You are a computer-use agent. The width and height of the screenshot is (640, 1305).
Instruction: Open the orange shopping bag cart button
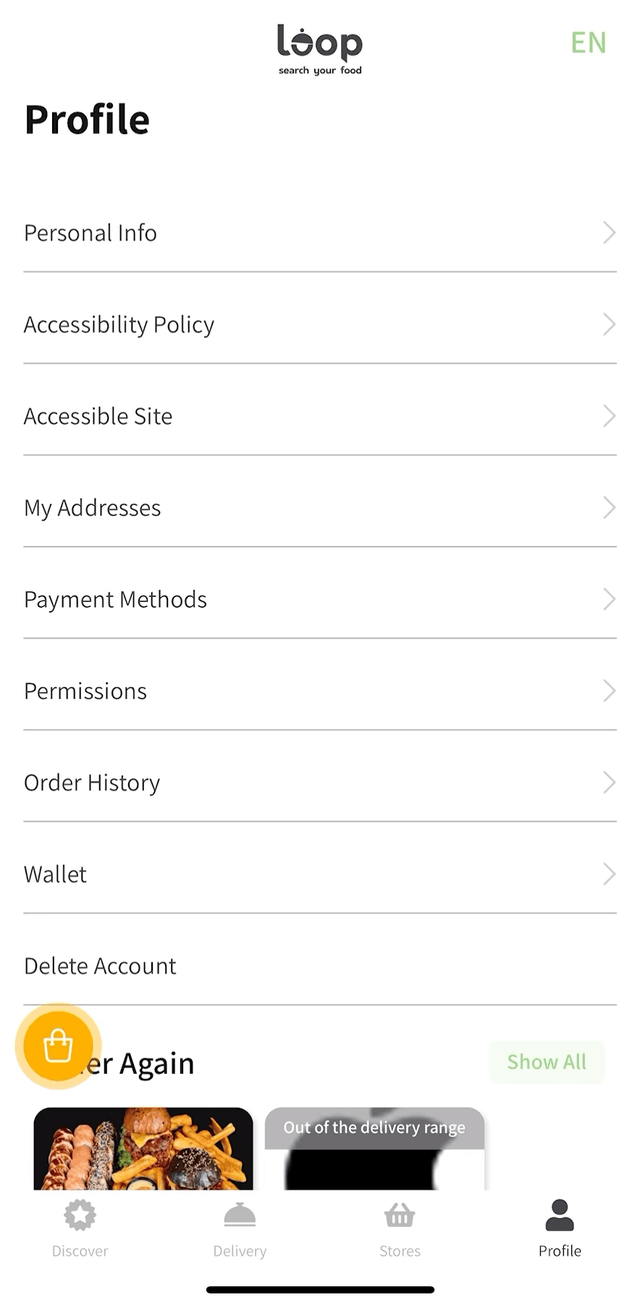(58, 1046)
